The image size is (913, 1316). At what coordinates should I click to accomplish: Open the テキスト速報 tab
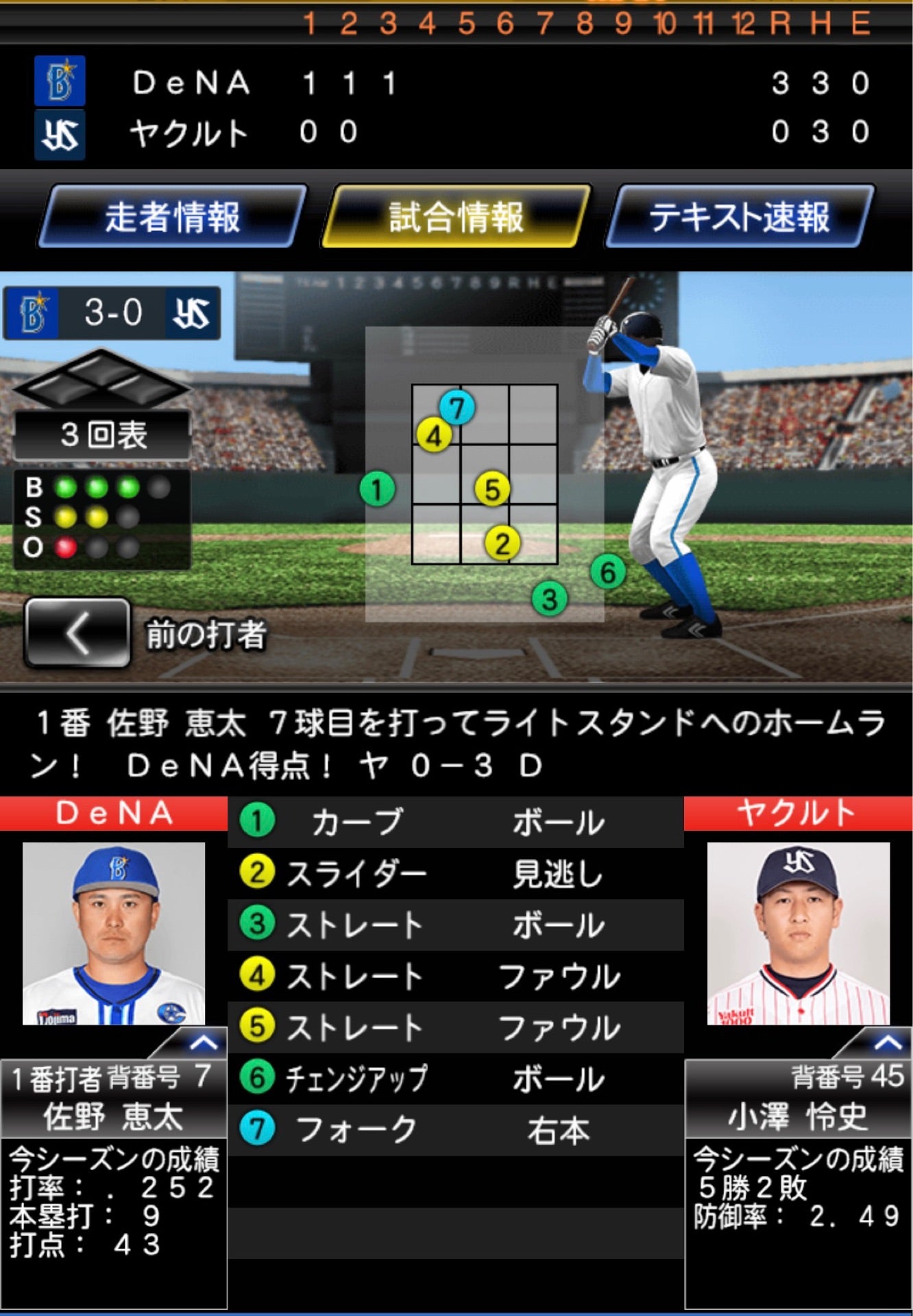(740, 217)
